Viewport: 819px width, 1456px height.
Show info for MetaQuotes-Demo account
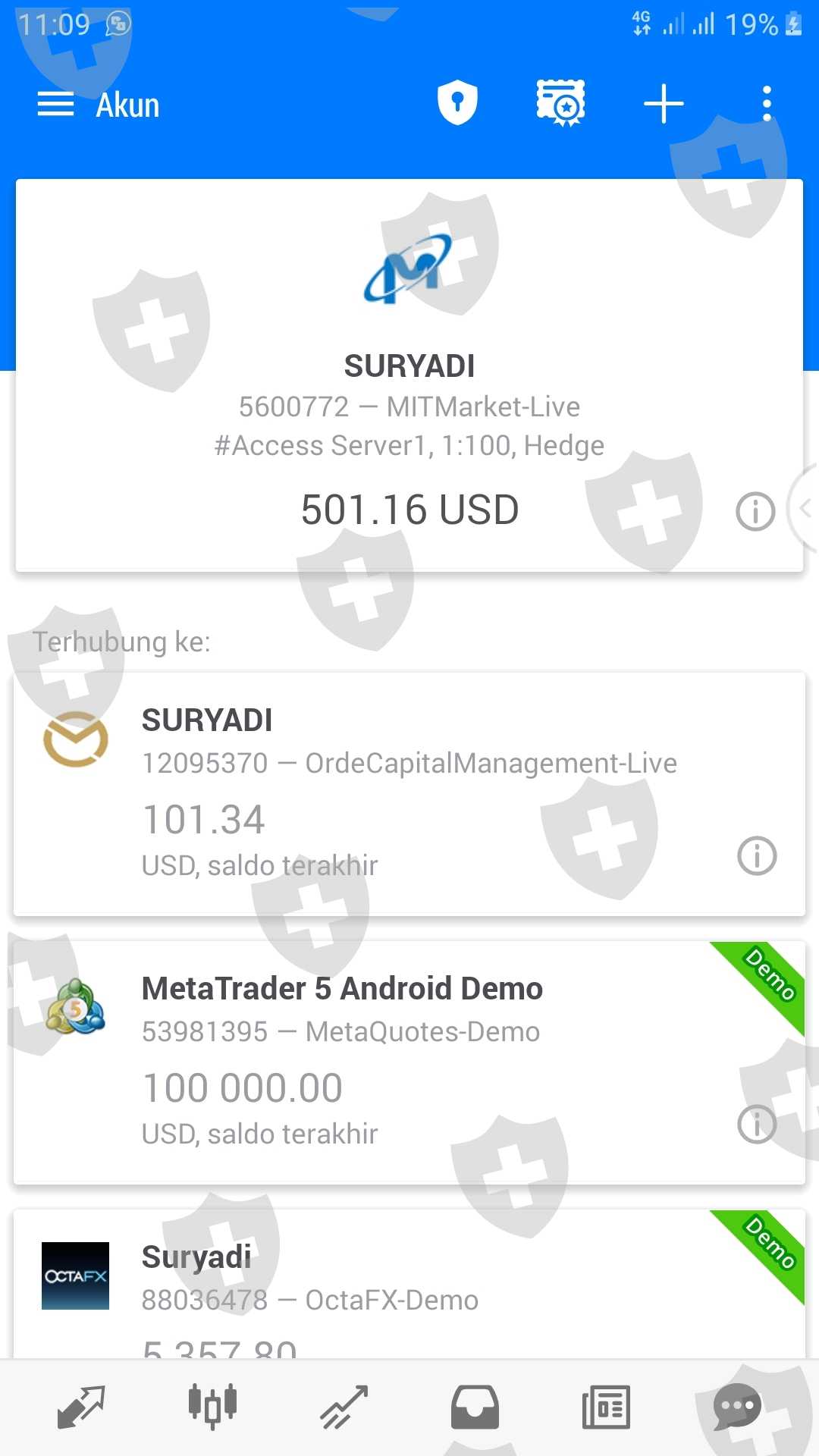tap(757, 1125)
